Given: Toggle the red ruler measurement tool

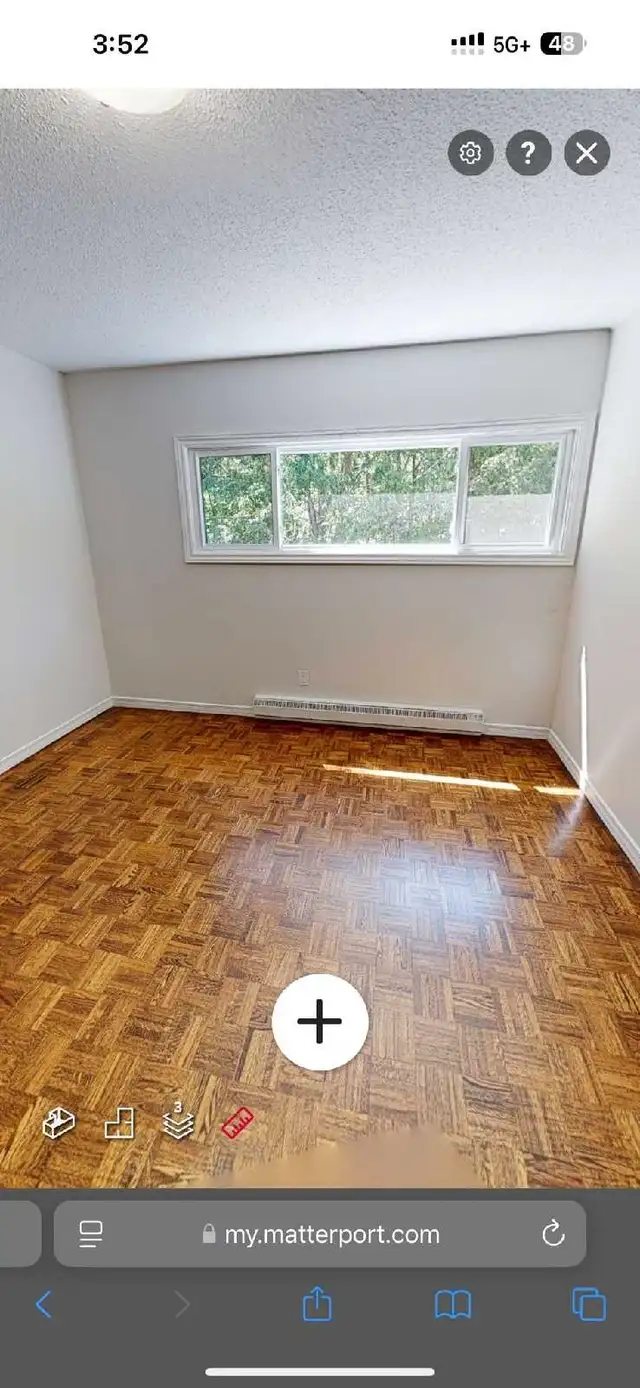Looking at the screenshot, I should pyautogui.click(x=237, y=1123).
